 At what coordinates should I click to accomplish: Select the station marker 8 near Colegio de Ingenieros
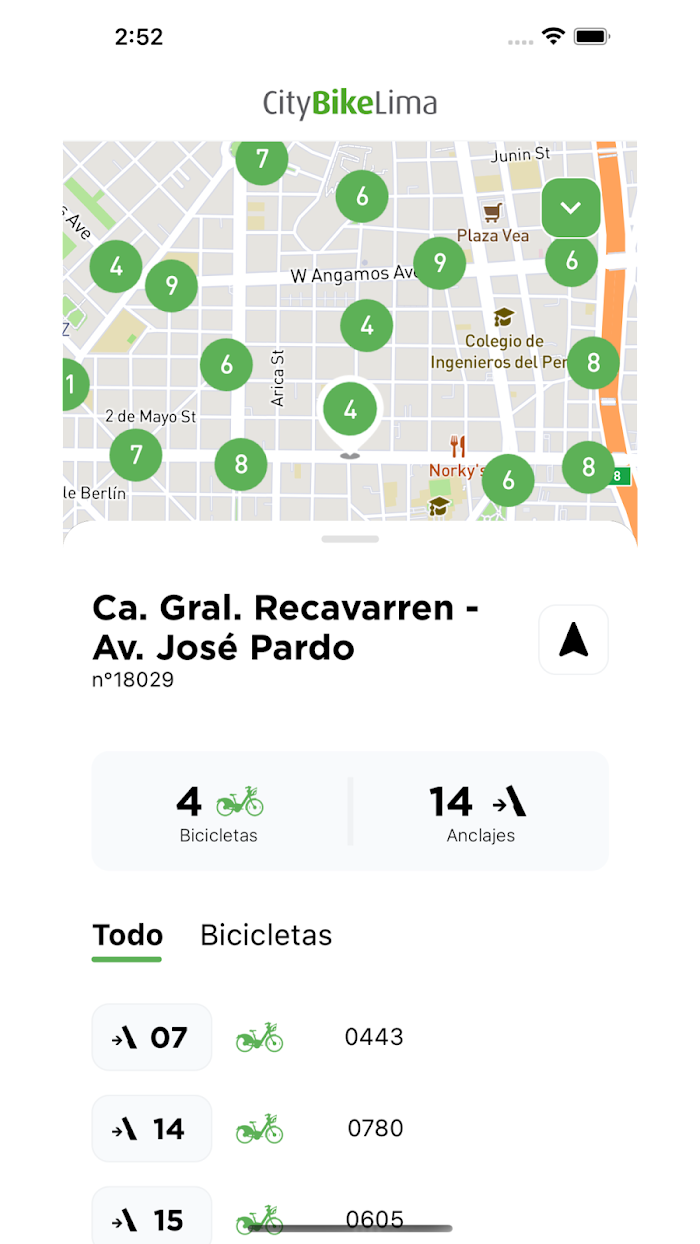593,362
